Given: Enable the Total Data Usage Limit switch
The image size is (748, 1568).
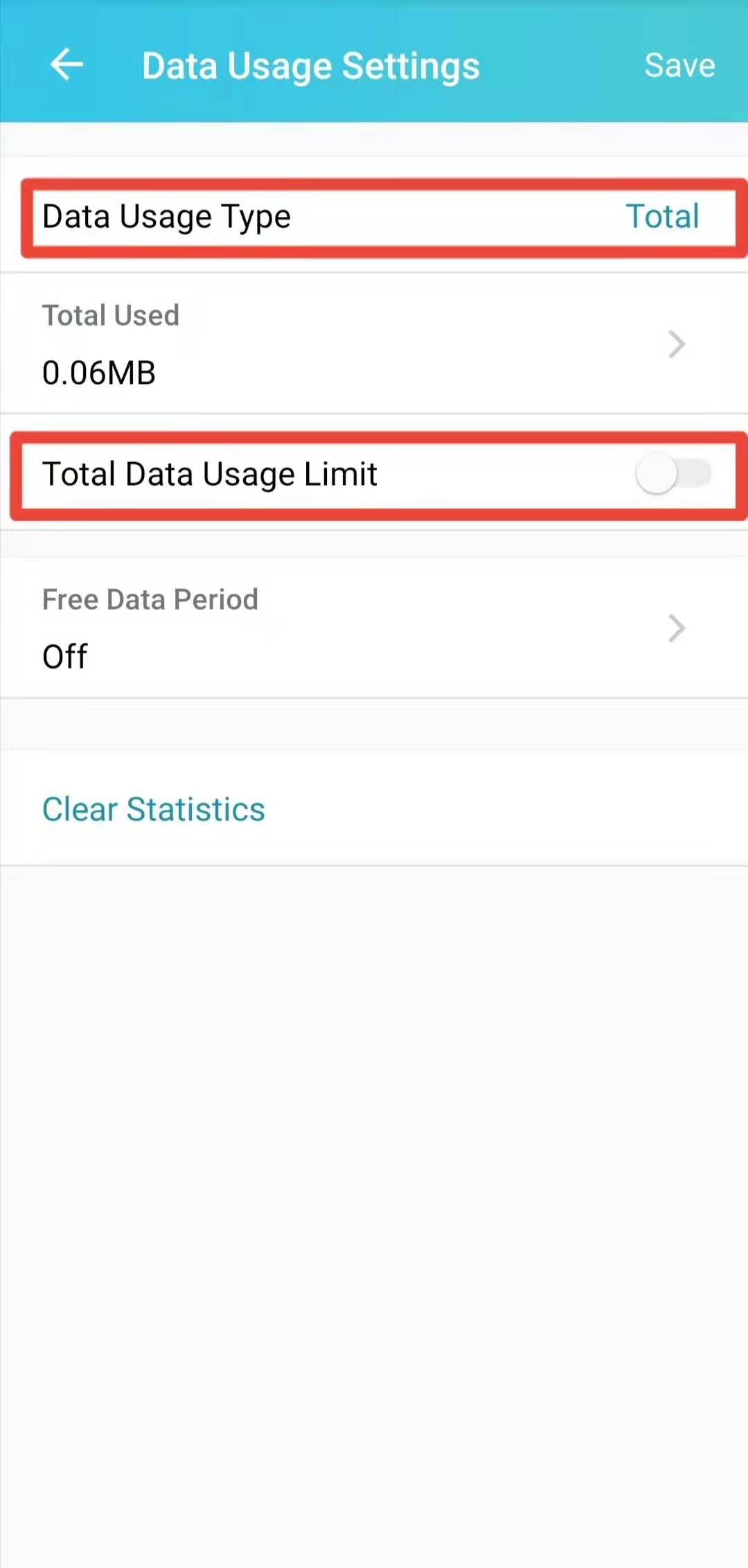Looking at the screenshot, I should click(x=674, y=474).
